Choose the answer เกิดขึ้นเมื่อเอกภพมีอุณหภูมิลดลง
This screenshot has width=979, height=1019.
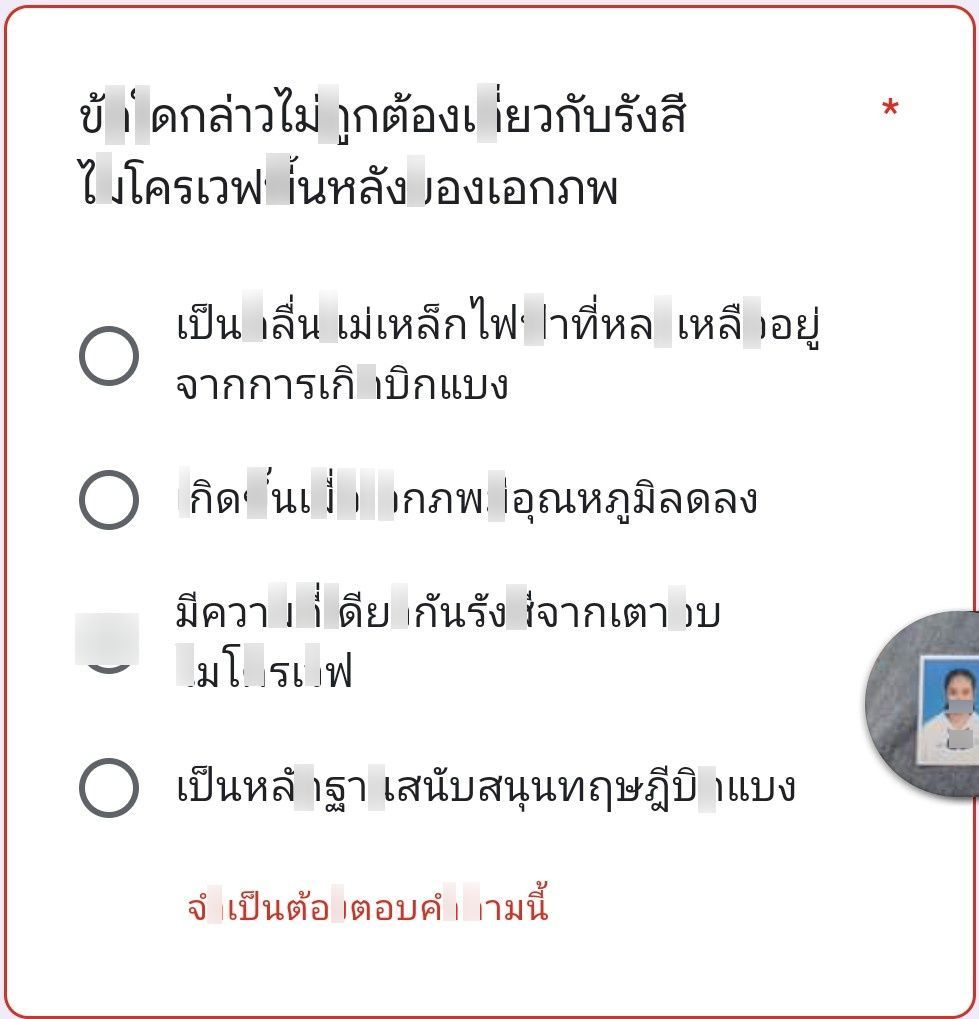tap(108, 500)
